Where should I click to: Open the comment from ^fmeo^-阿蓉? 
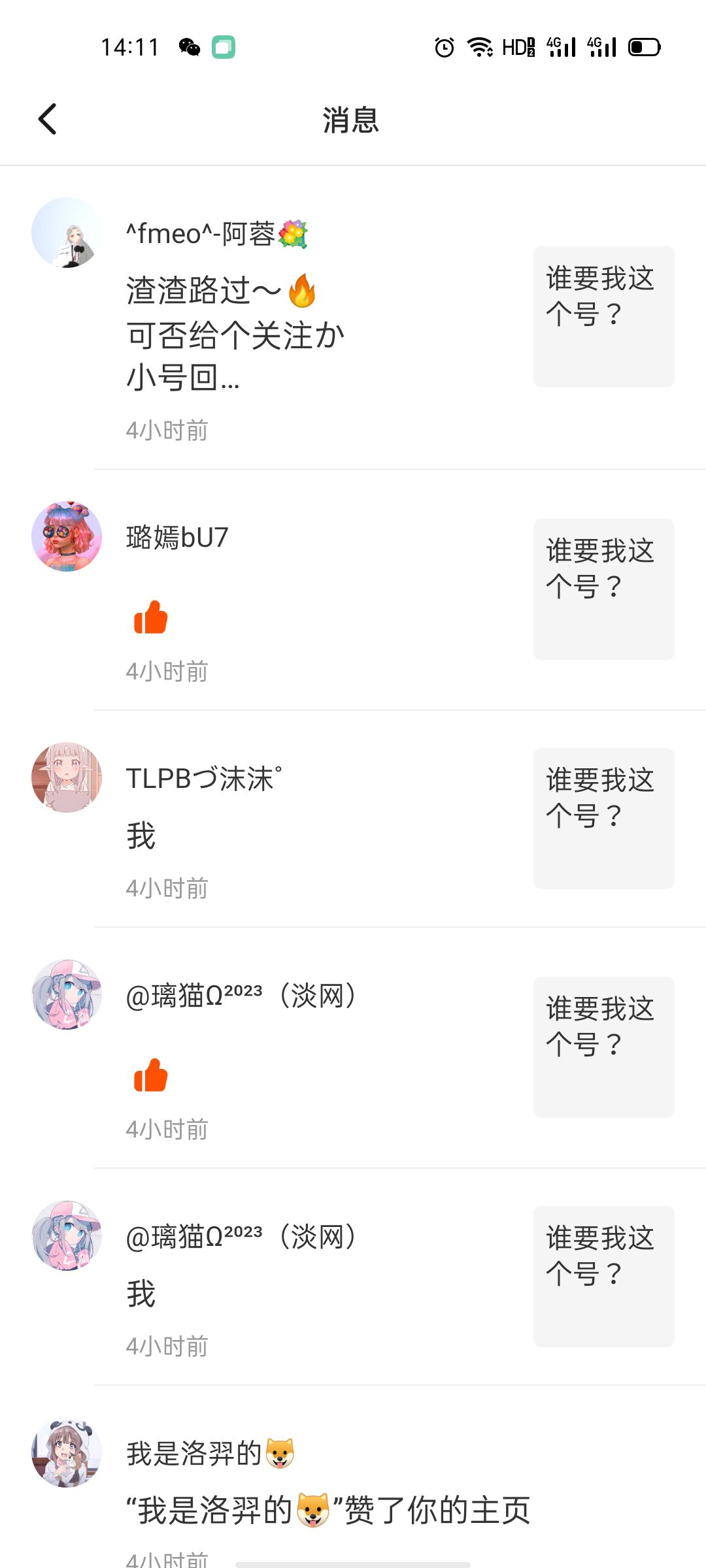235,335
